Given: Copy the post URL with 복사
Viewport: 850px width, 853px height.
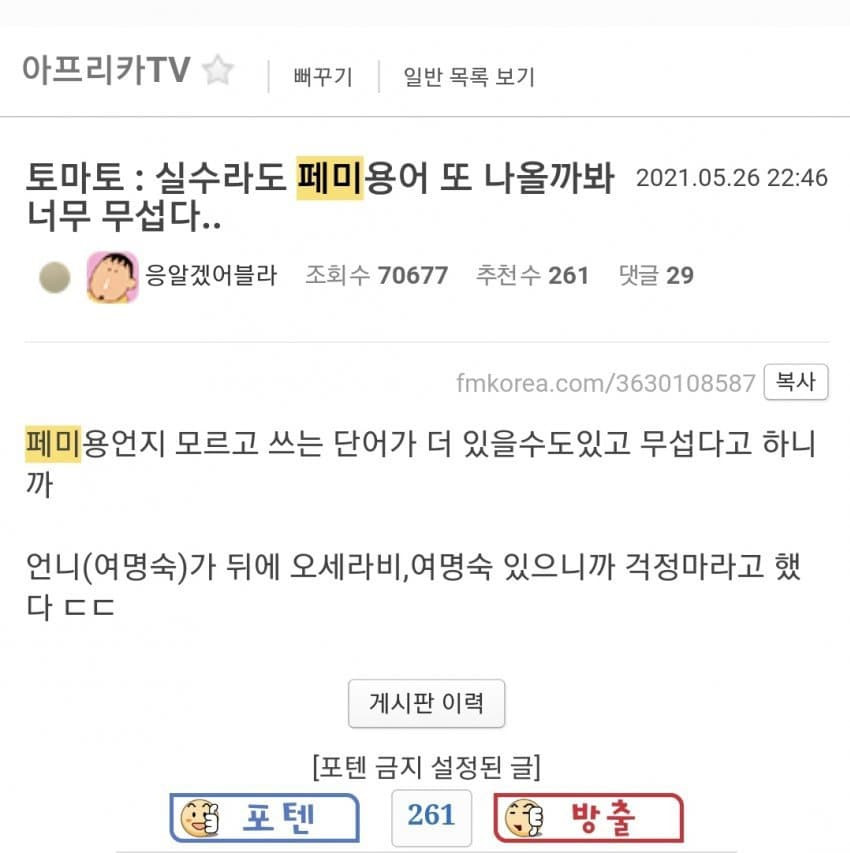Looking at the screenshot, I should (x=795, y=382).
